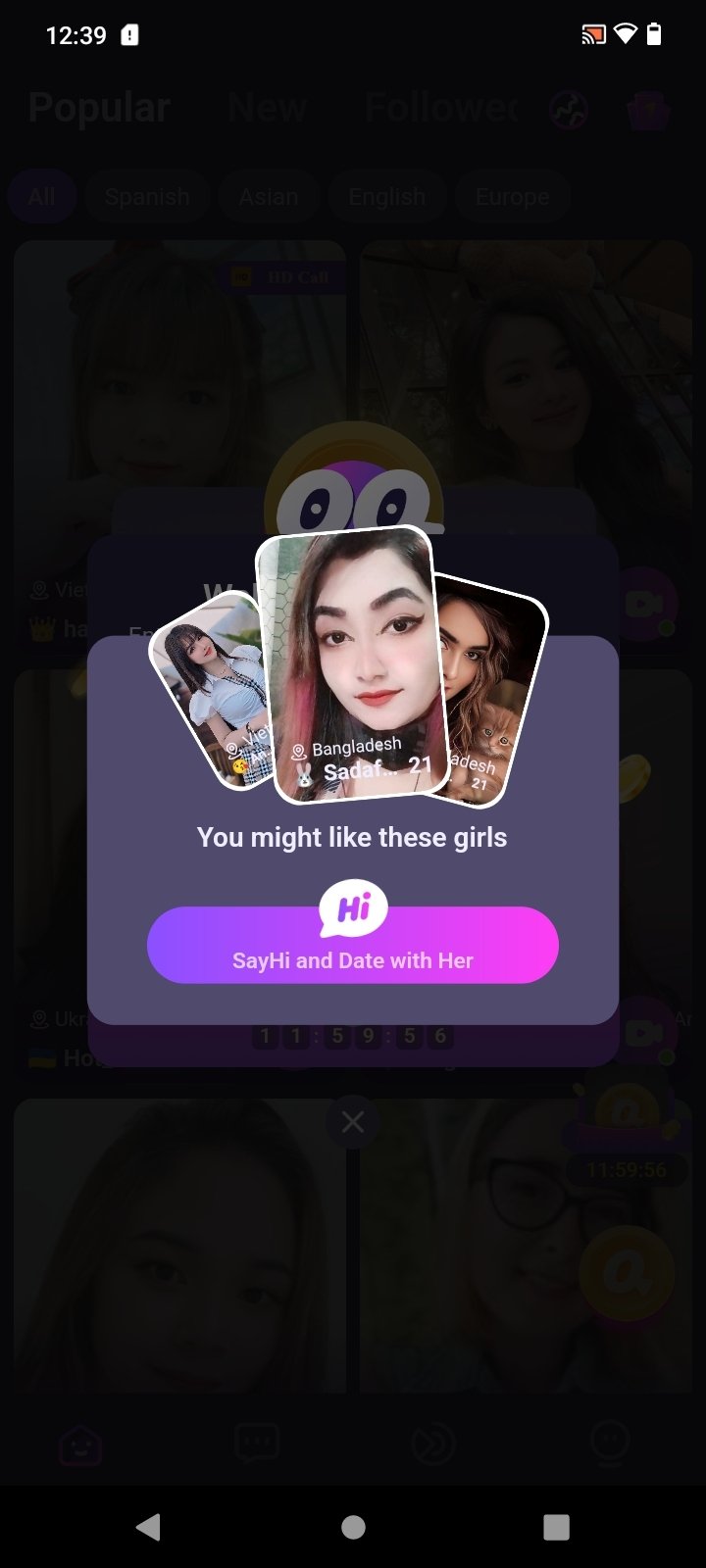Dismiss the popup with the X button
Viewport: 706px width, 1568px height.
click(353, 1122)
